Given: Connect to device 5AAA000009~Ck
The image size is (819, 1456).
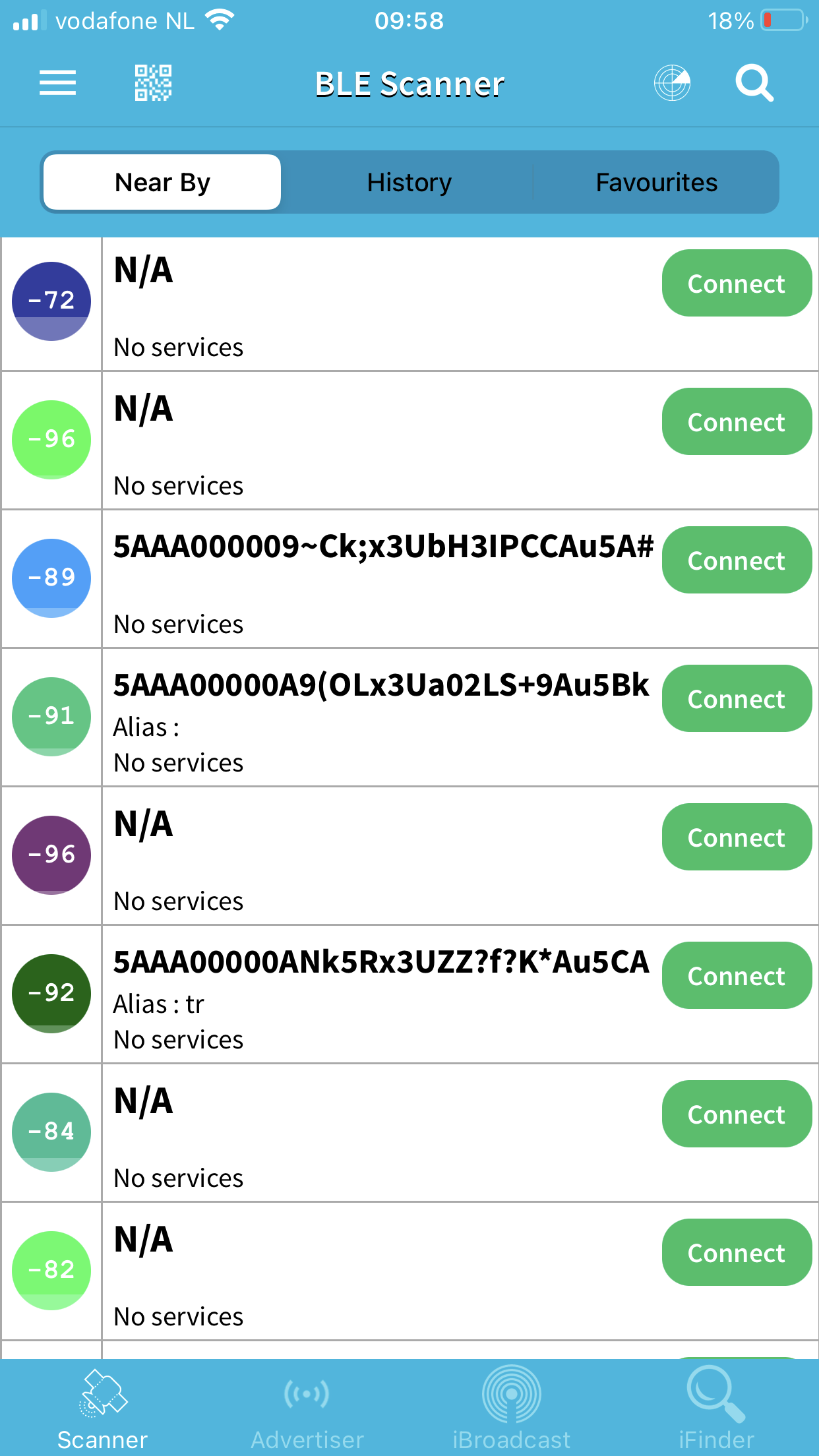Looking at the screenshot, I should pos(737,560).
